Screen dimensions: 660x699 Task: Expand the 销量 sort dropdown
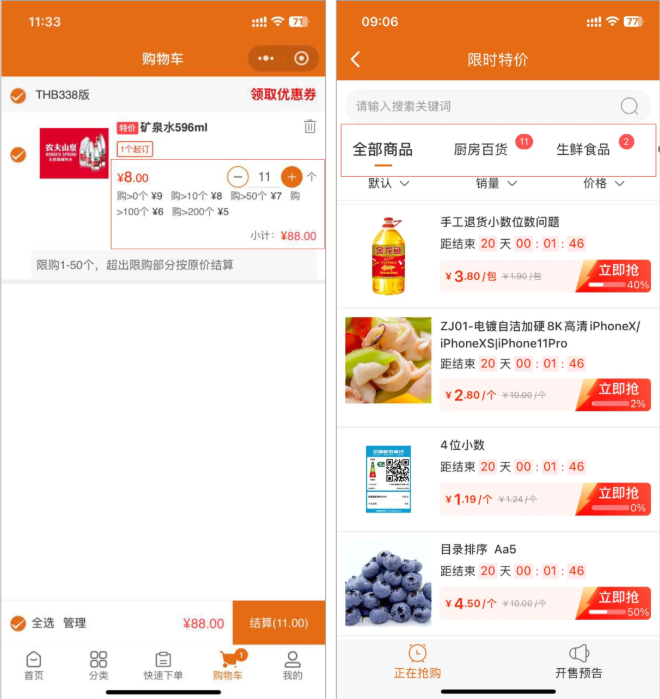496,183
